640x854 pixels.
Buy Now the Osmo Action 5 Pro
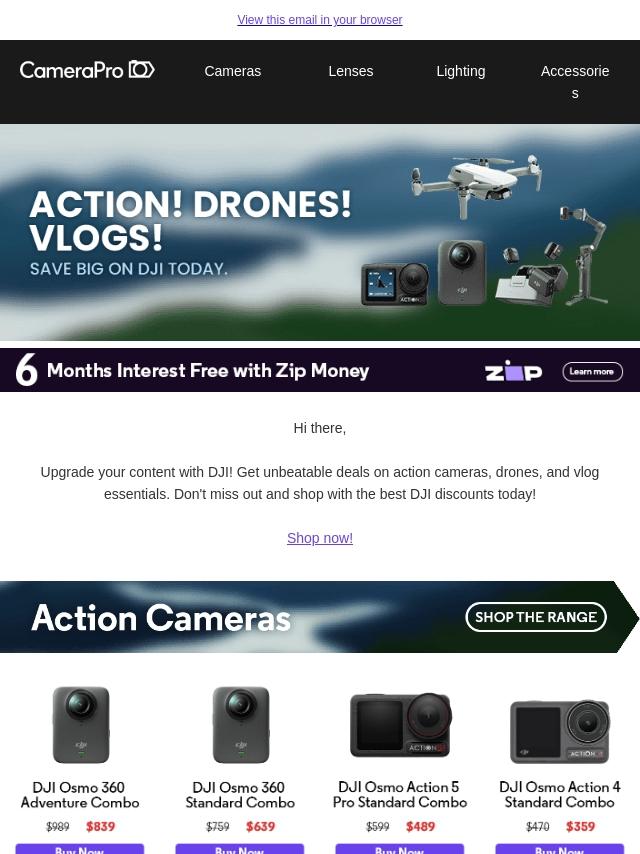tap(400, 849)
